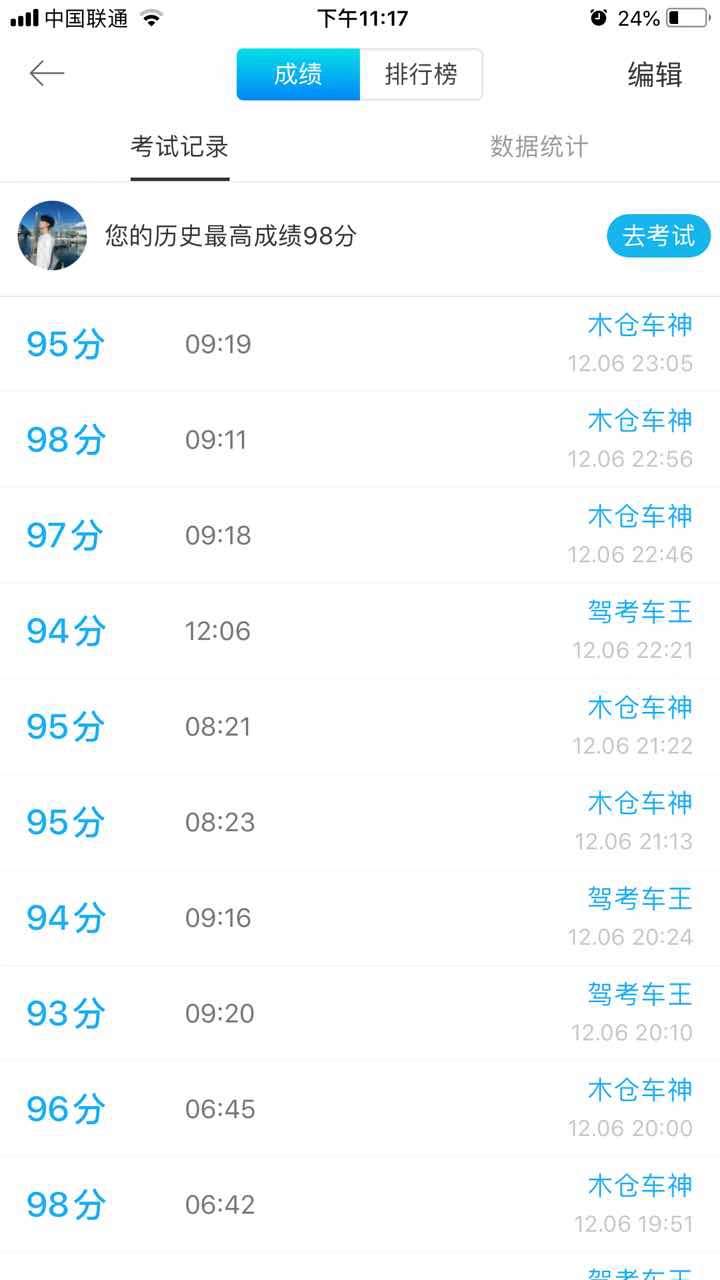Switch to the 数据统计 tab
The image size is (720, 1280).
(539, 147)
